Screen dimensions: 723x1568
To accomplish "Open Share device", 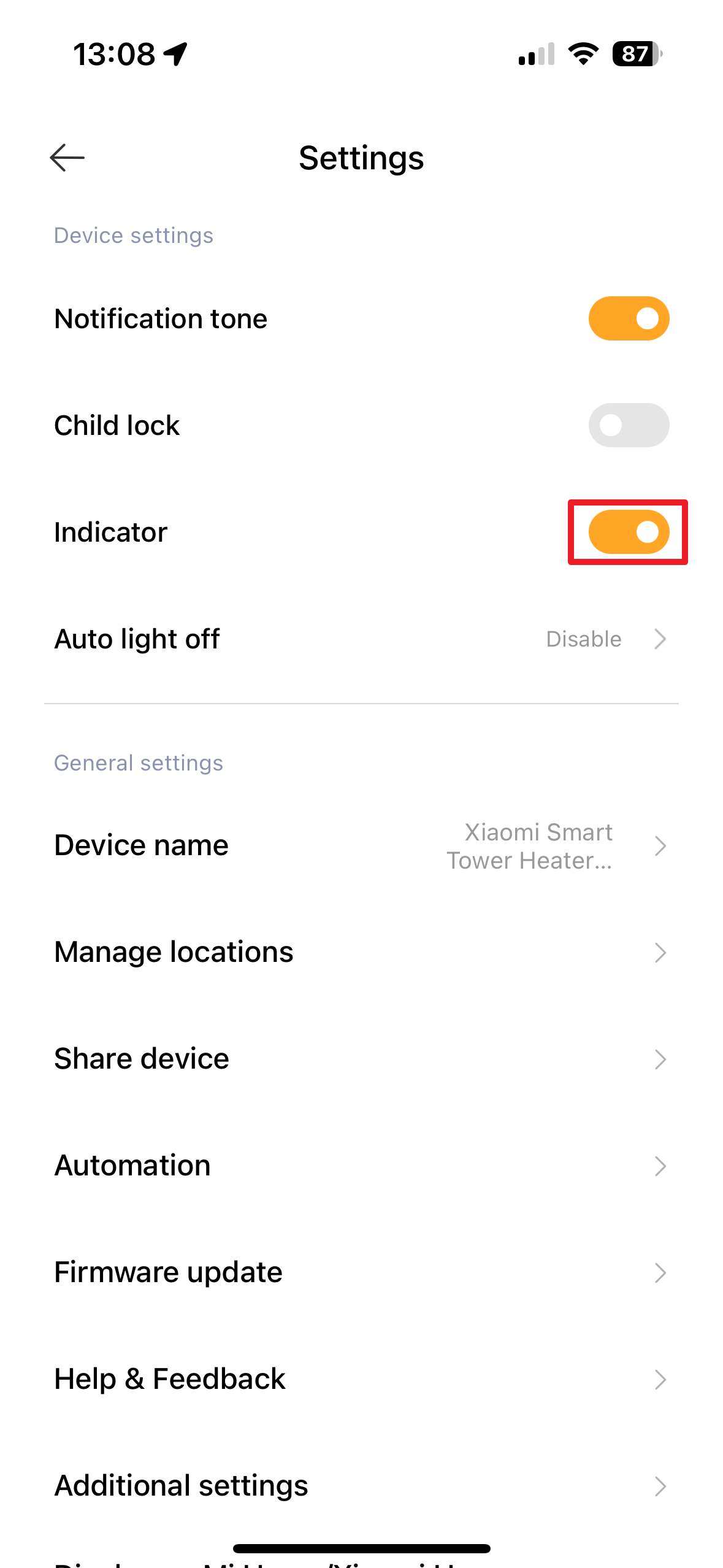I will pyautogui.click(x=361, y=1059).
